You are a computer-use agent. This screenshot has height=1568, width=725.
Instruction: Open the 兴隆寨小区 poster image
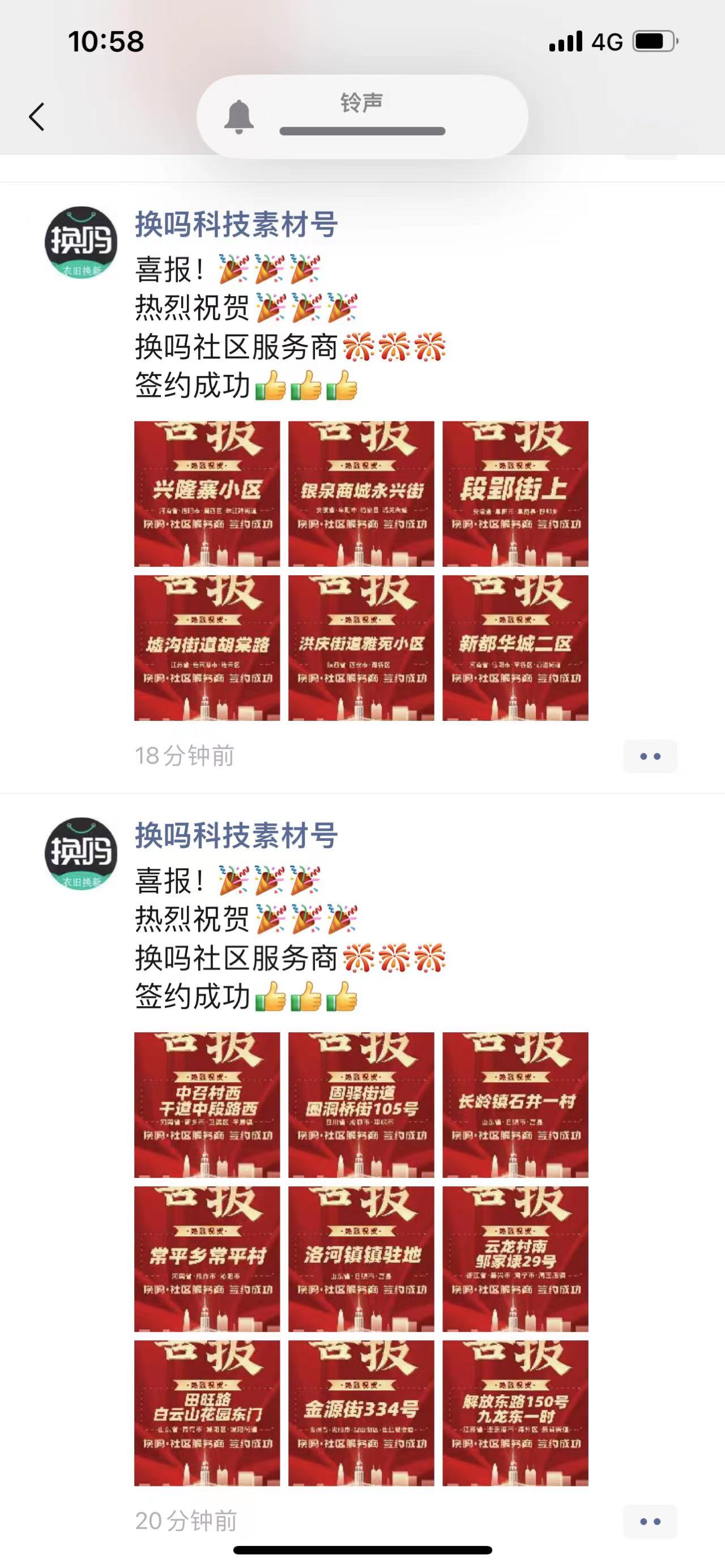207,494
